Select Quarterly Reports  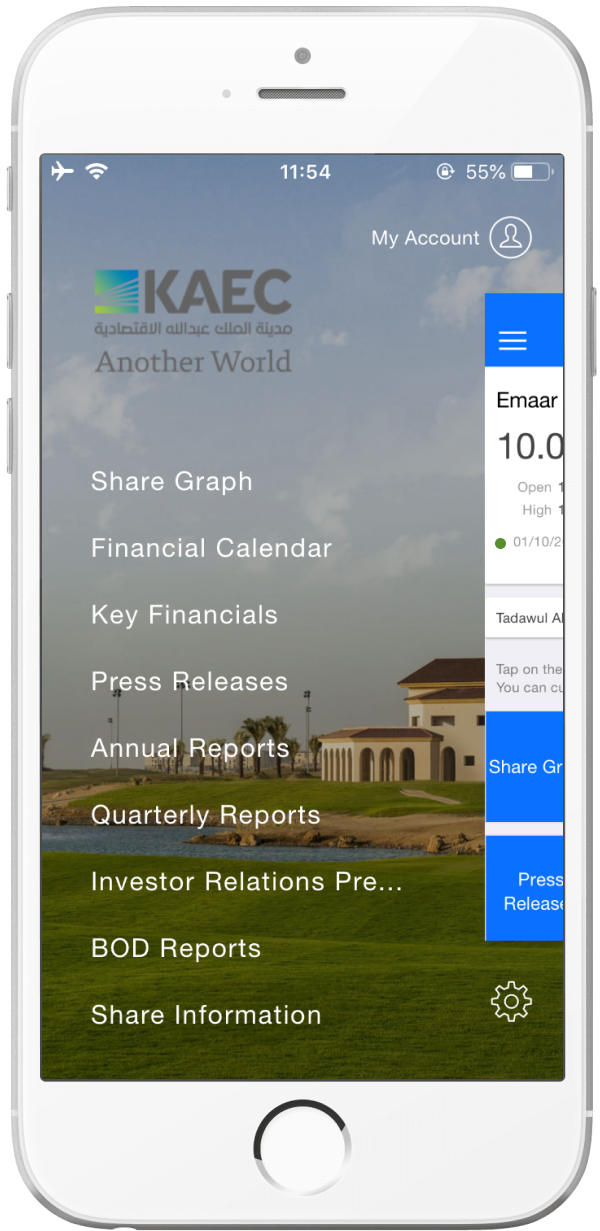pos(206,815)
